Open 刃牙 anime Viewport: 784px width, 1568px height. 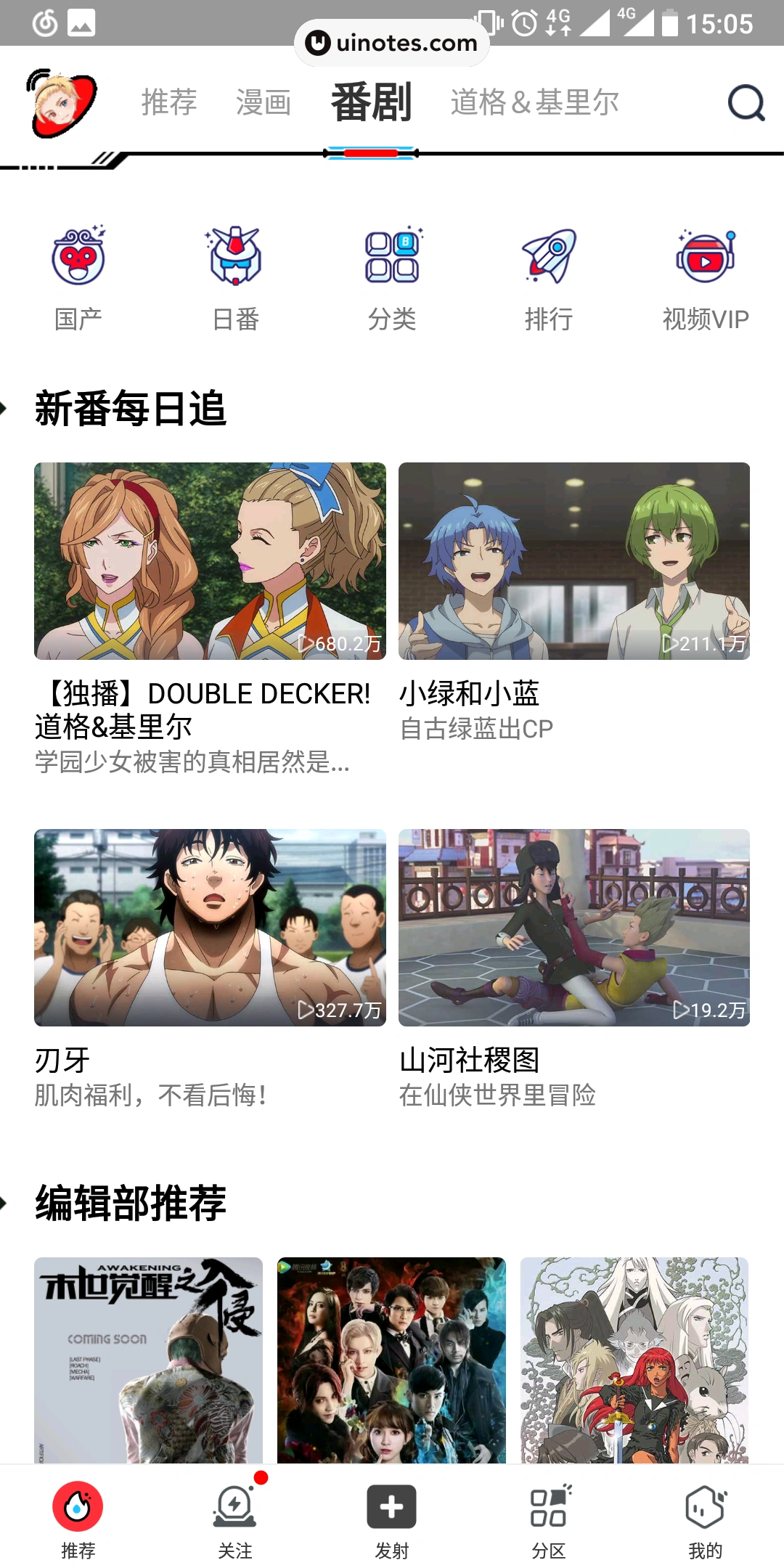pos(210,928)
